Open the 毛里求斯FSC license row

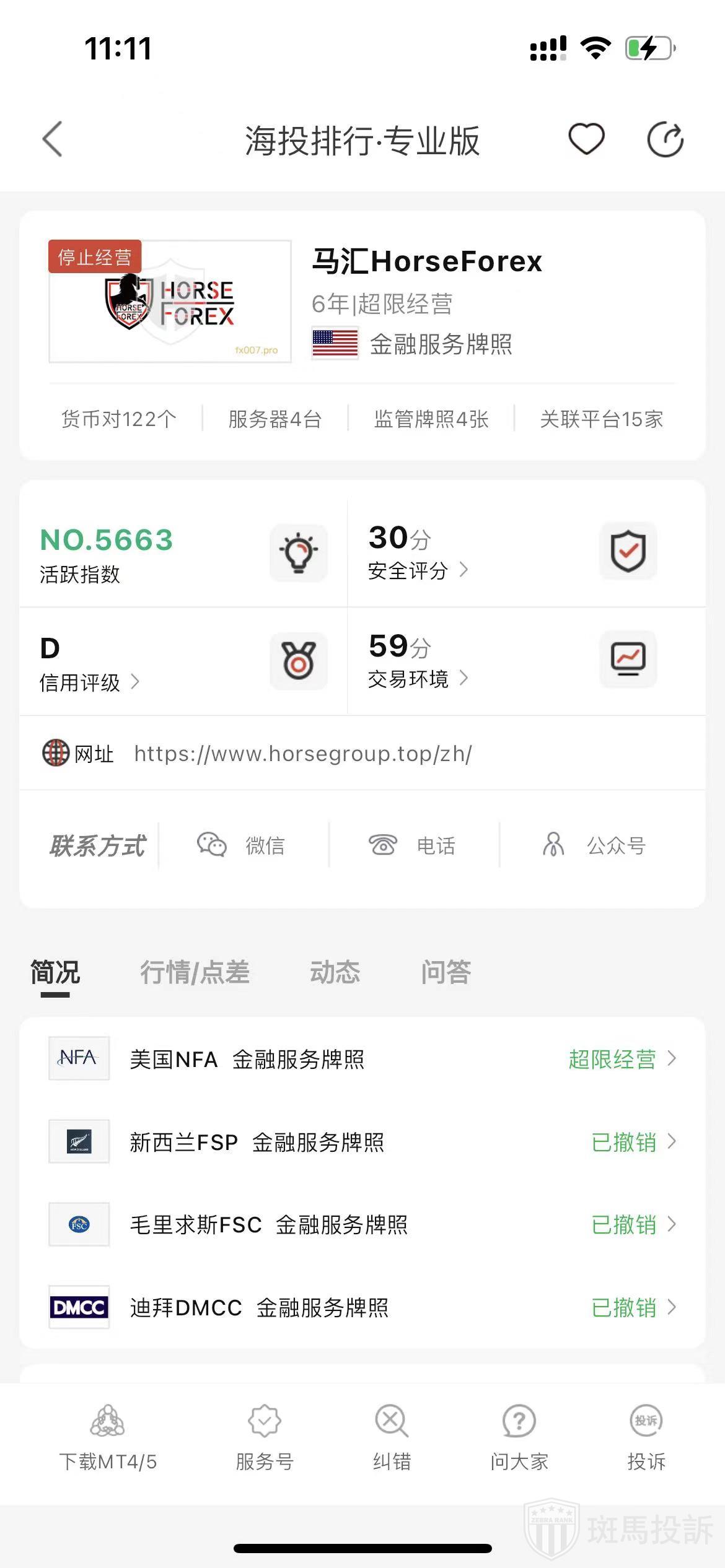[362, 1224]
